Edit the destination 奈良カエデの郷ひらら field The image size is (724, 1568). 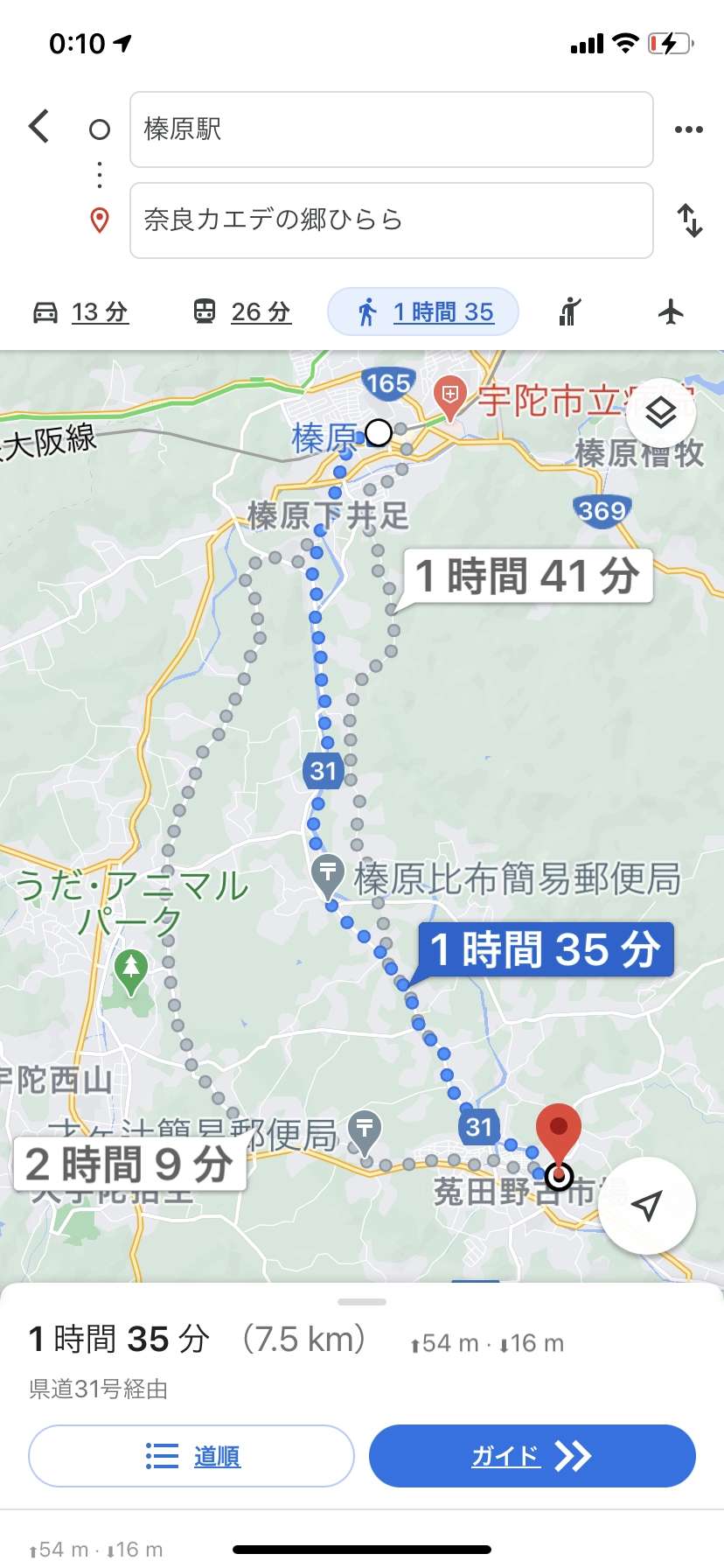pyautogui.click(x=392, y=220)
